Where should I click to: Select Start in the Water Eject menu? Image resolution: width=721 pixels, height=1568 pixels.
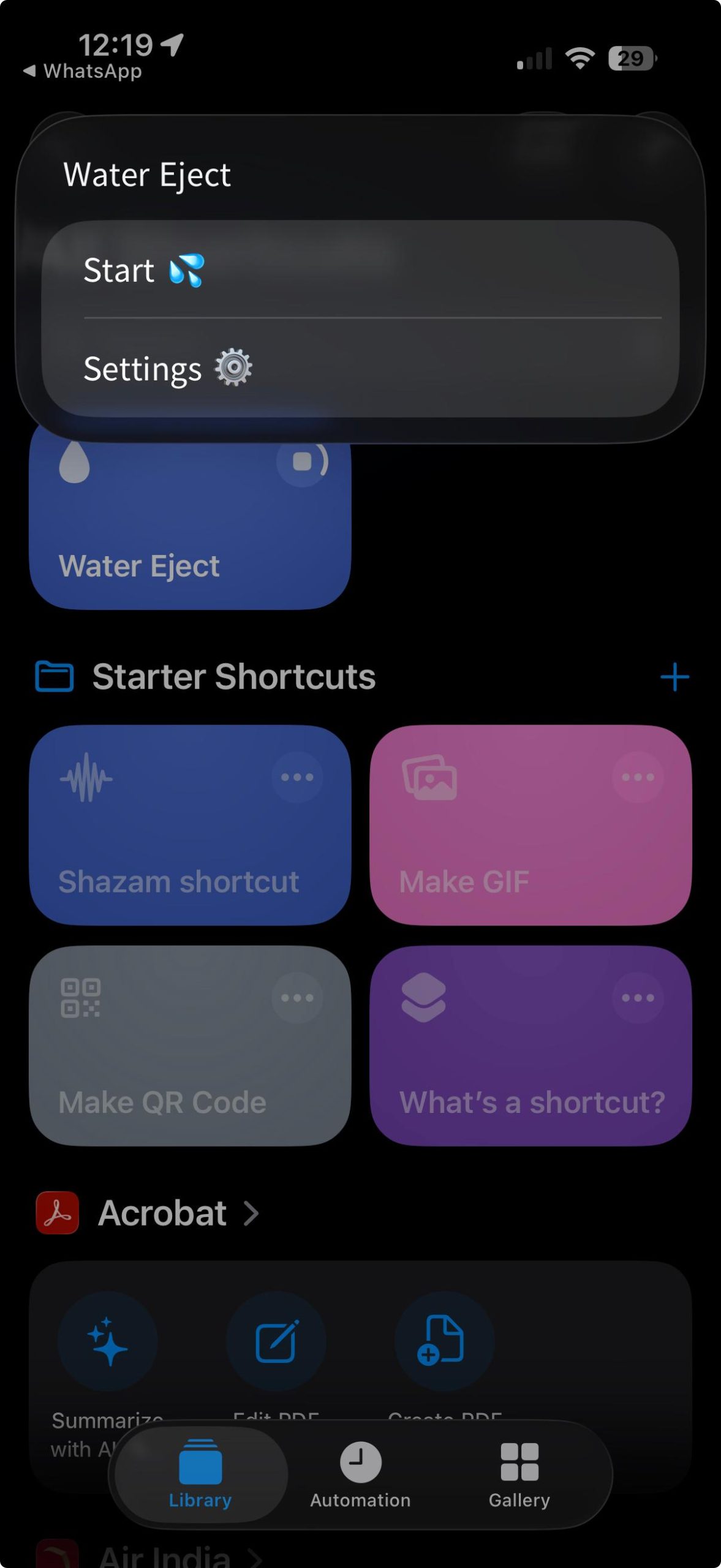point(360,270)
